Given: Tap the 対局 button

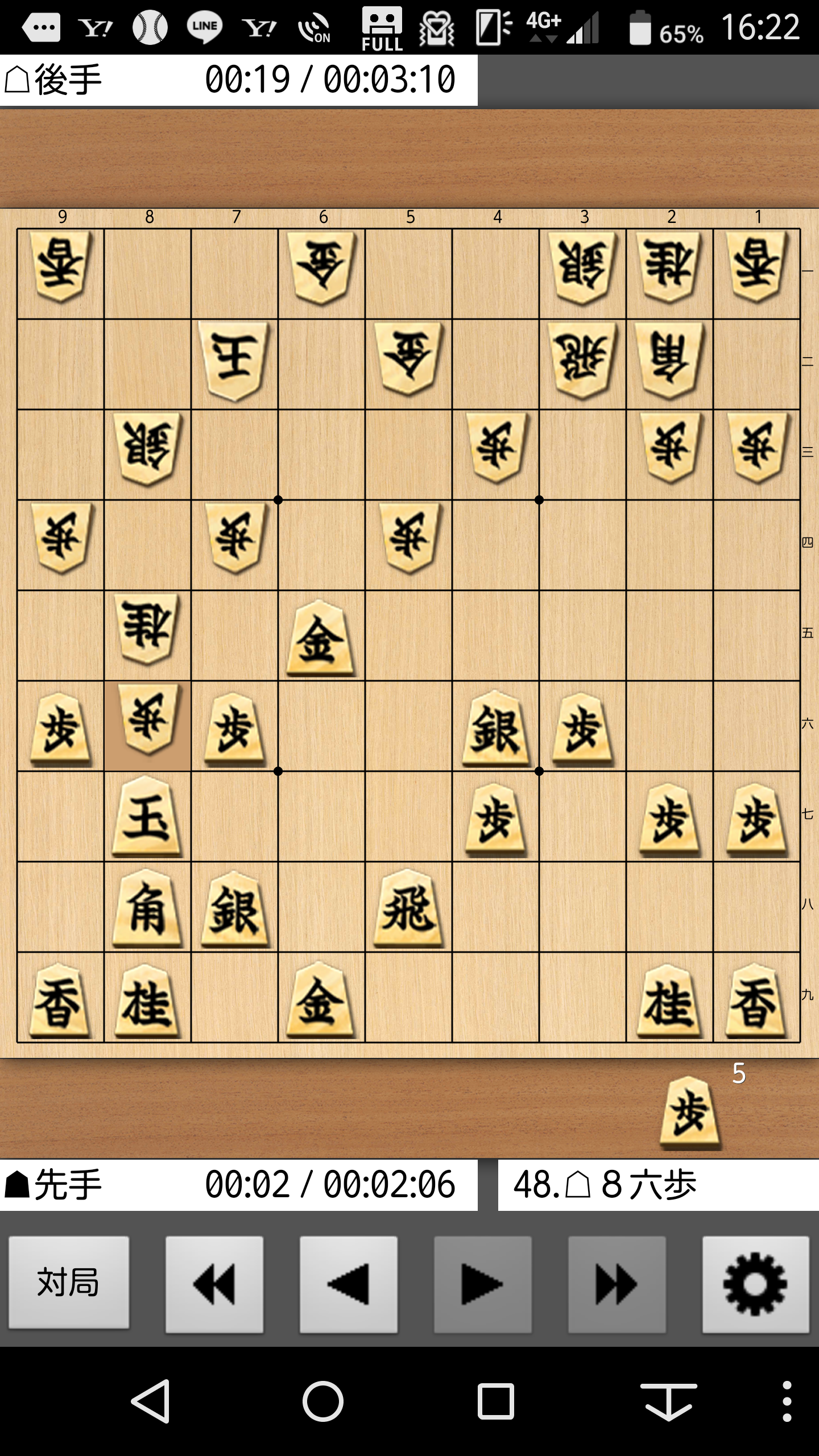Looking at the screenshot, I should tap(68, 1283).
